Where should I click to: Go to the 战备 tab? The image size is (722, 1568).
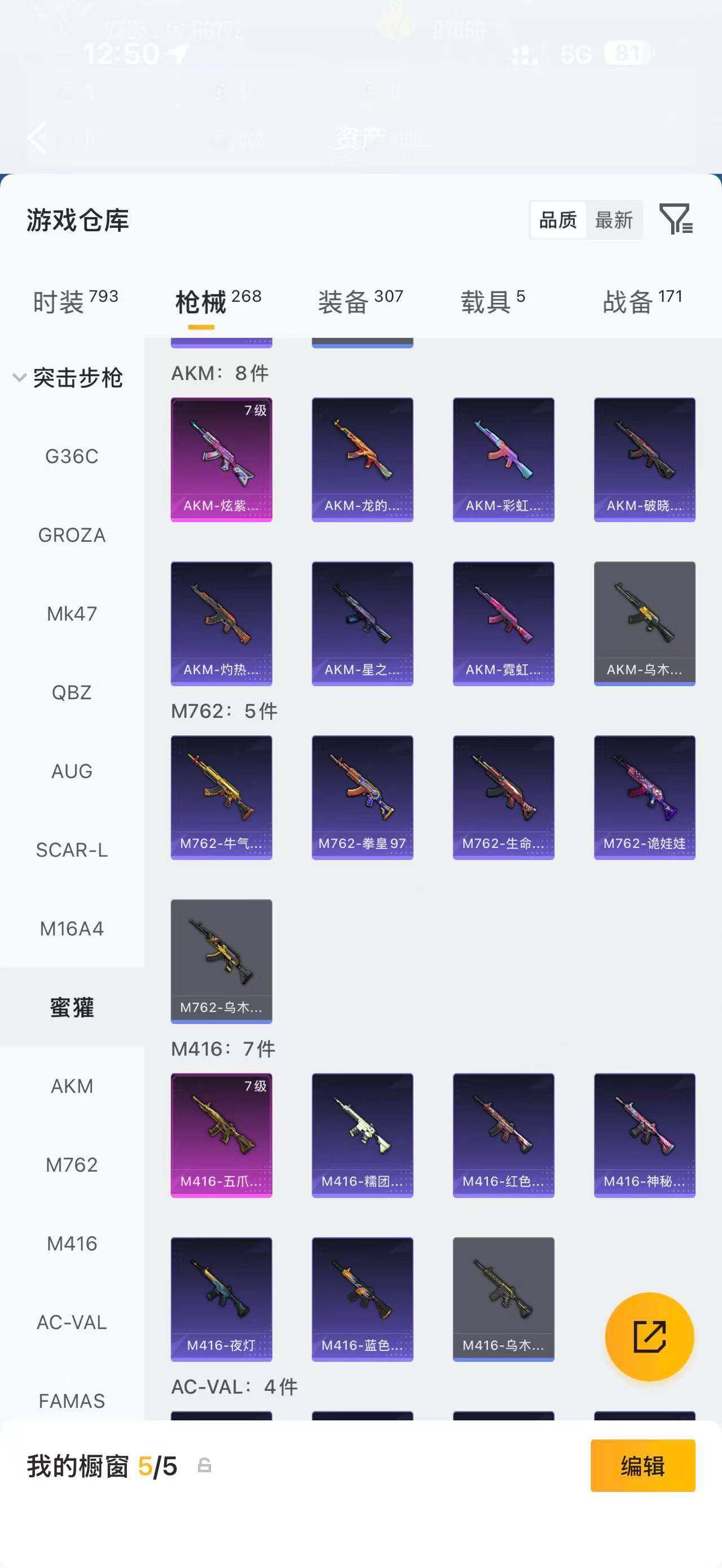click(642, 301)
